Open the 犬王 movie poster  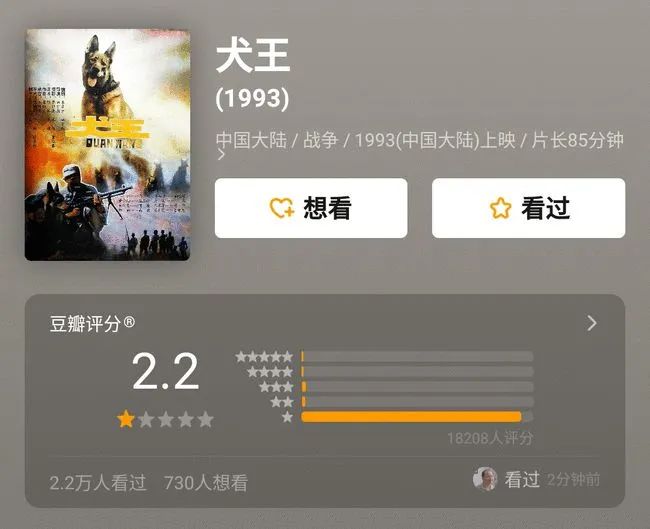pyautogui.click(x=107, y=145)
